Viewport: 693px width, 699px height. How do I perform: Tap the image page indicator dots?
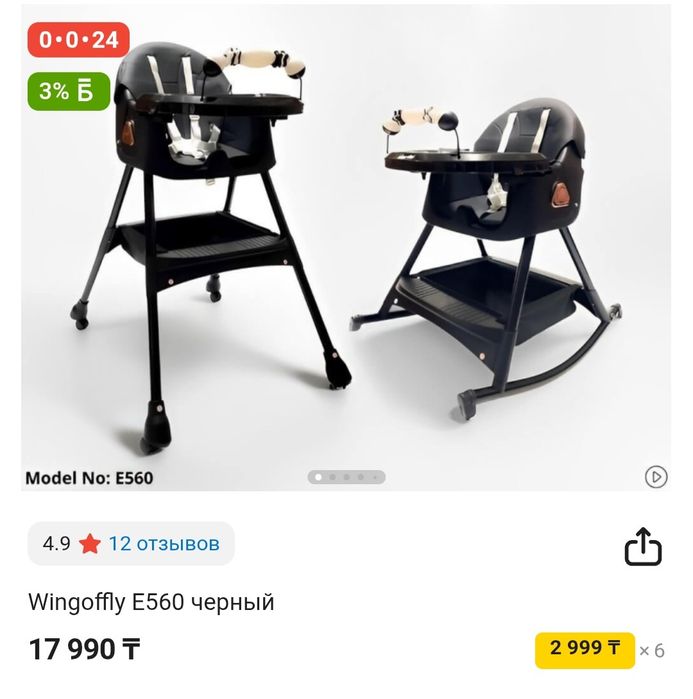(346, 478)
